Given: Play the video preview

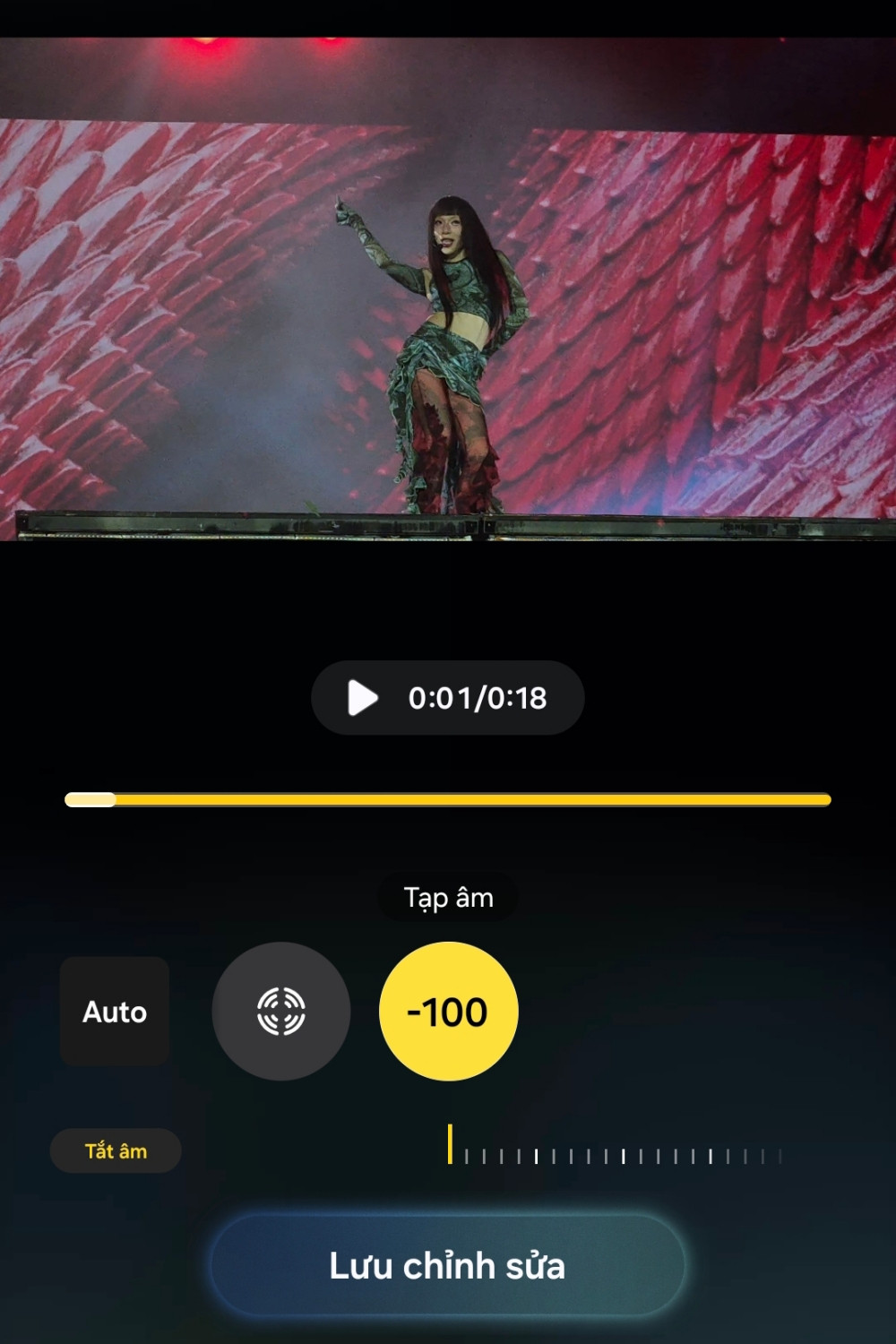Looking at the screenshot, I should pyautogui.click(x=363, y=698).
